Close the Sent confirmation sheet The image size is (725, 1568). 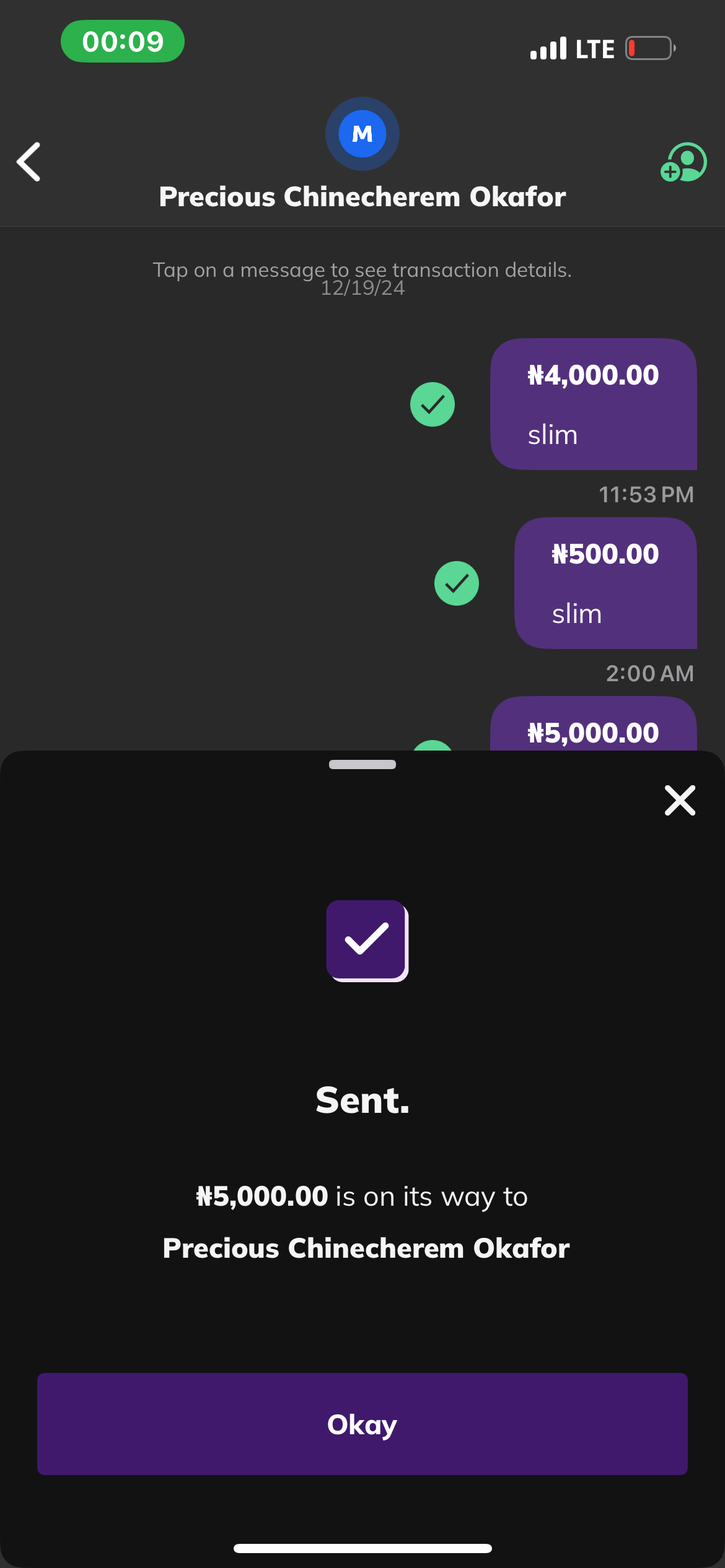(x=680, y=800)
